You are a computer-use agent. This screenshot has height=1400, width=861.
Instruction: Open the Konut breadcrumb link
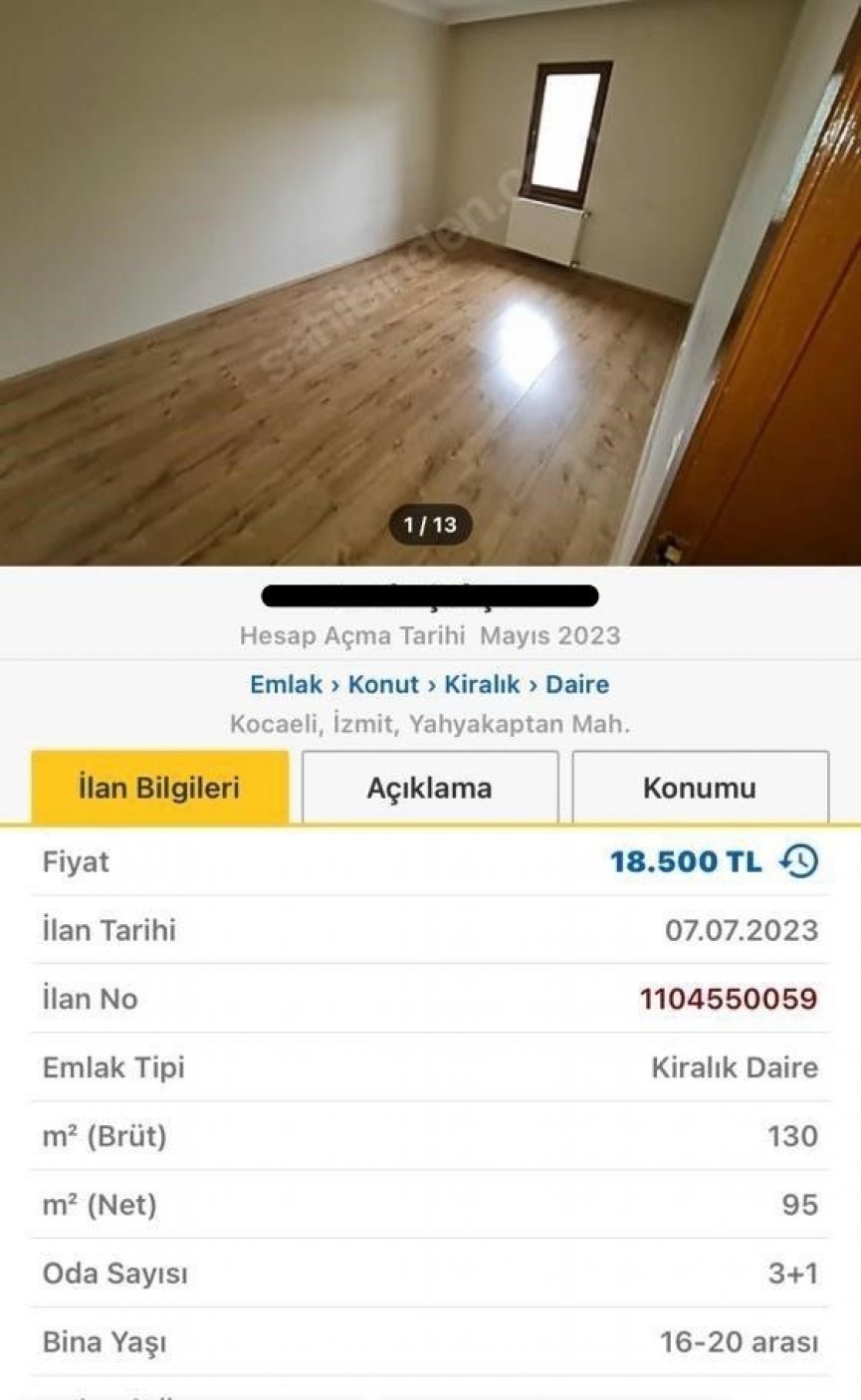tap(386, 684)
